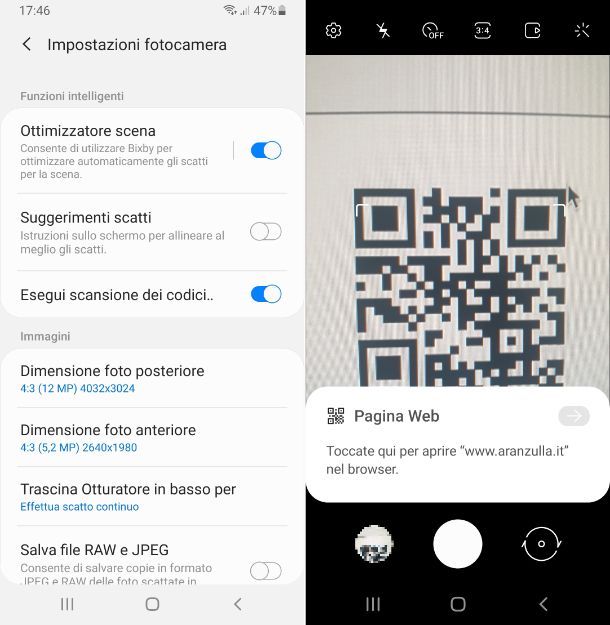
Task: Open last photo gallery thumbnail
Action: click(x=374, y=544)
